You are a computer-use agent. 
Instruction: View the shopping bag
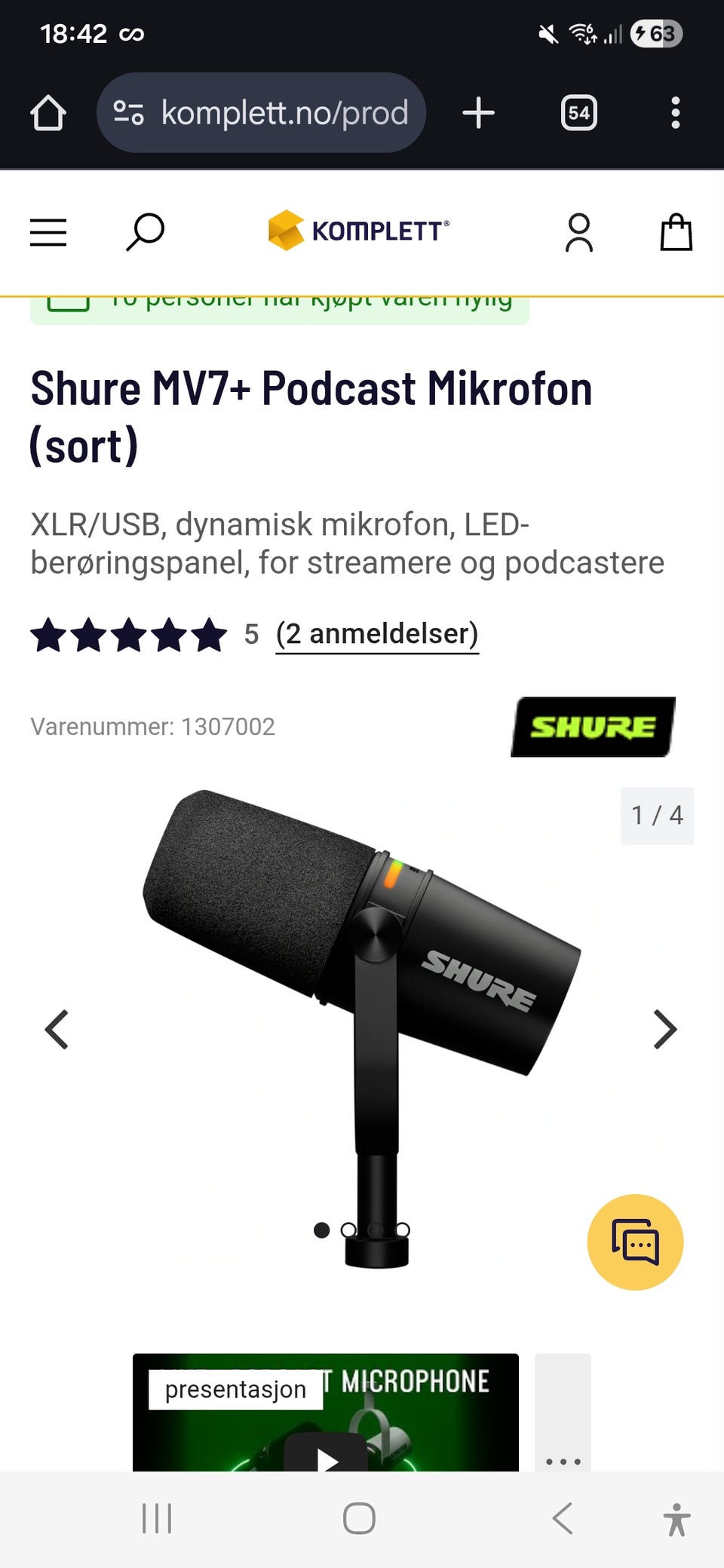[x=676, y=232]
